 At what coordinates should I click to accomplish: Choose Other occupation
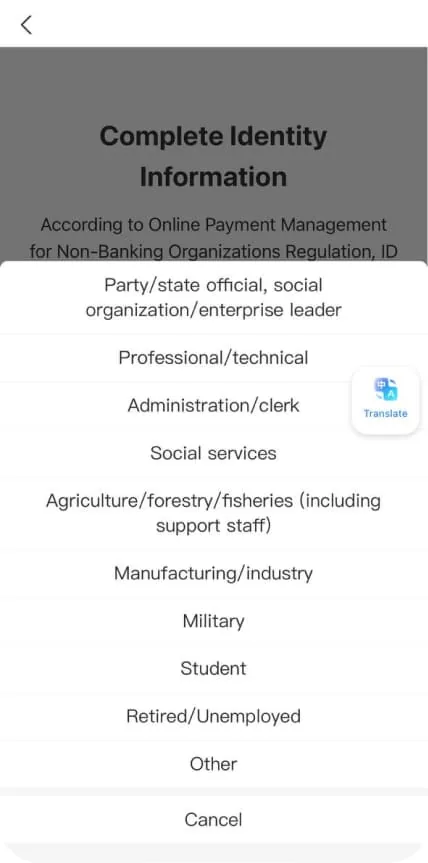[213, 764]
